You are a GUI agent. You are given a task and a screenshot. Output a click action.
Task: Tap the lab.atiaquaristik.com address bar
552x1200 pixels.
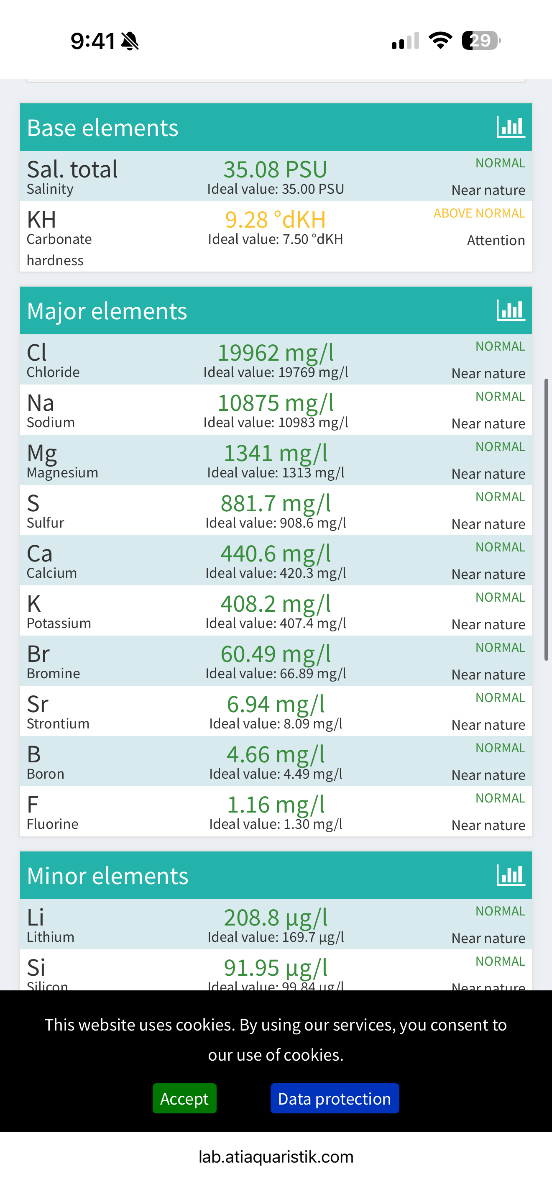coord(276,1157)
